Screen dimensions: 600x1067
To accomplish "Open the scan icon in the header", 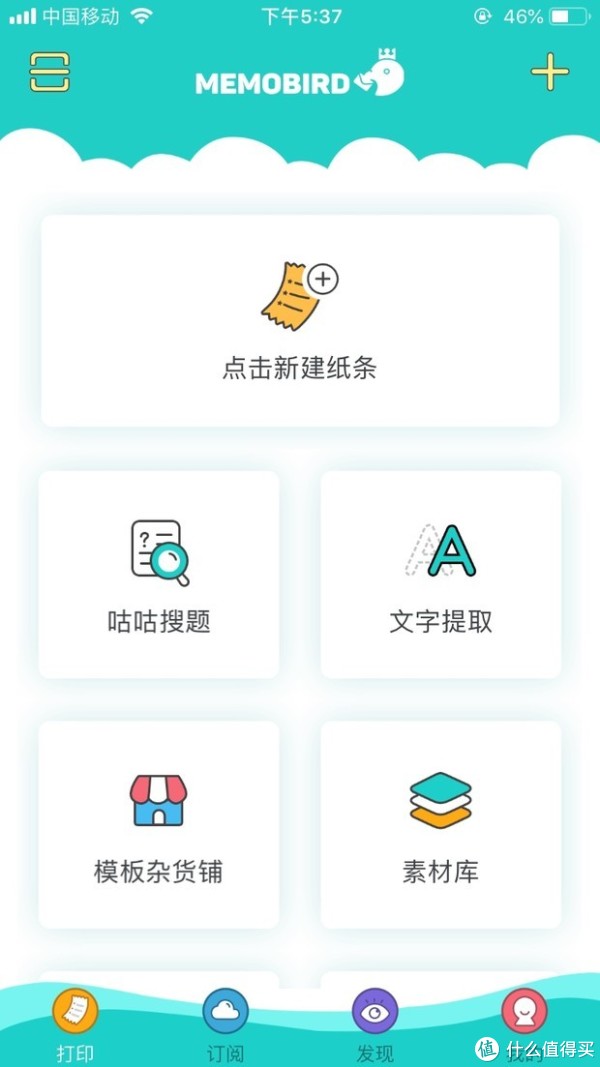I will coord(50,72).
